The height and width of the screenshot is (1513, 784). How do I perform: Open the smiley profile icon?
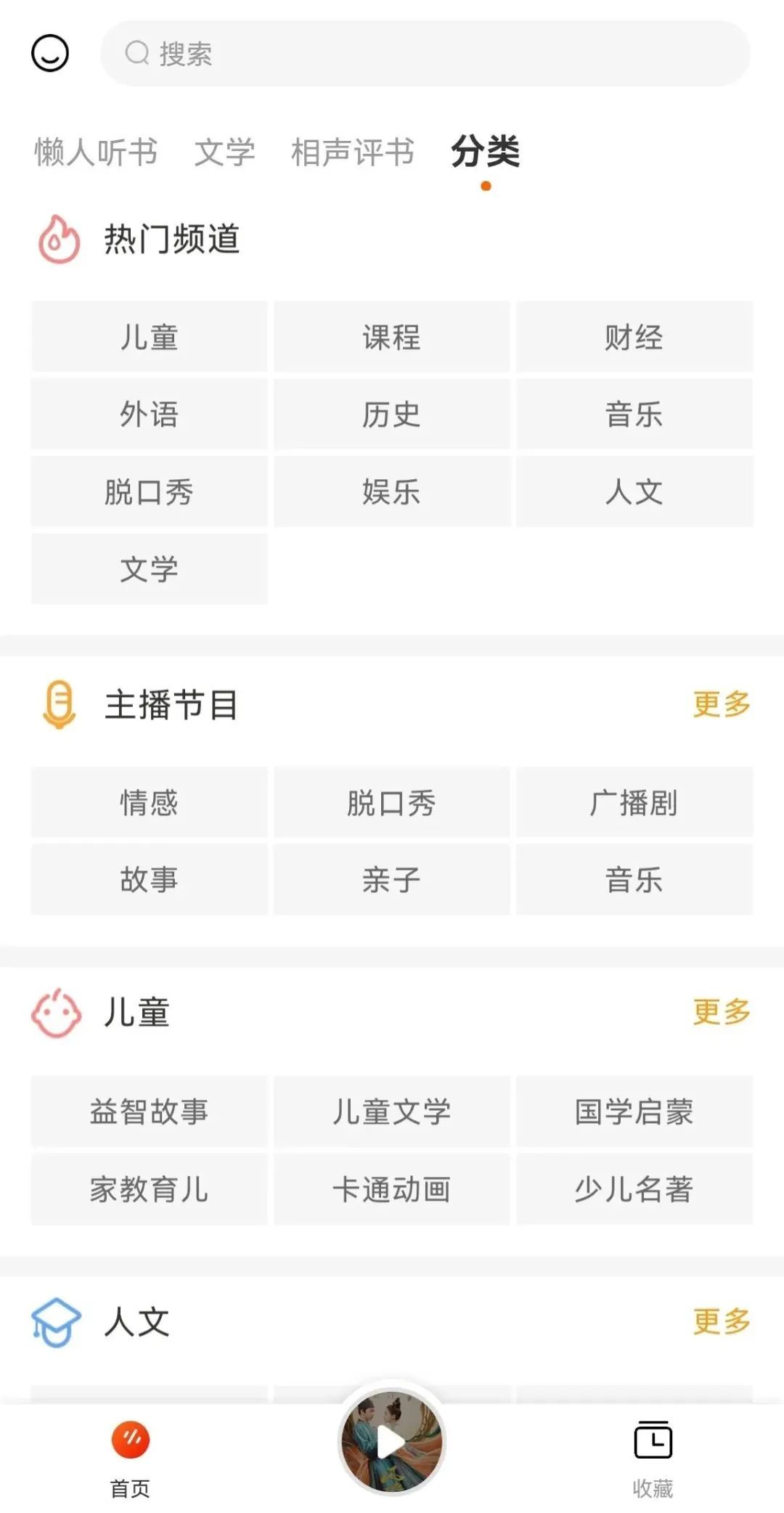point(50,53)
